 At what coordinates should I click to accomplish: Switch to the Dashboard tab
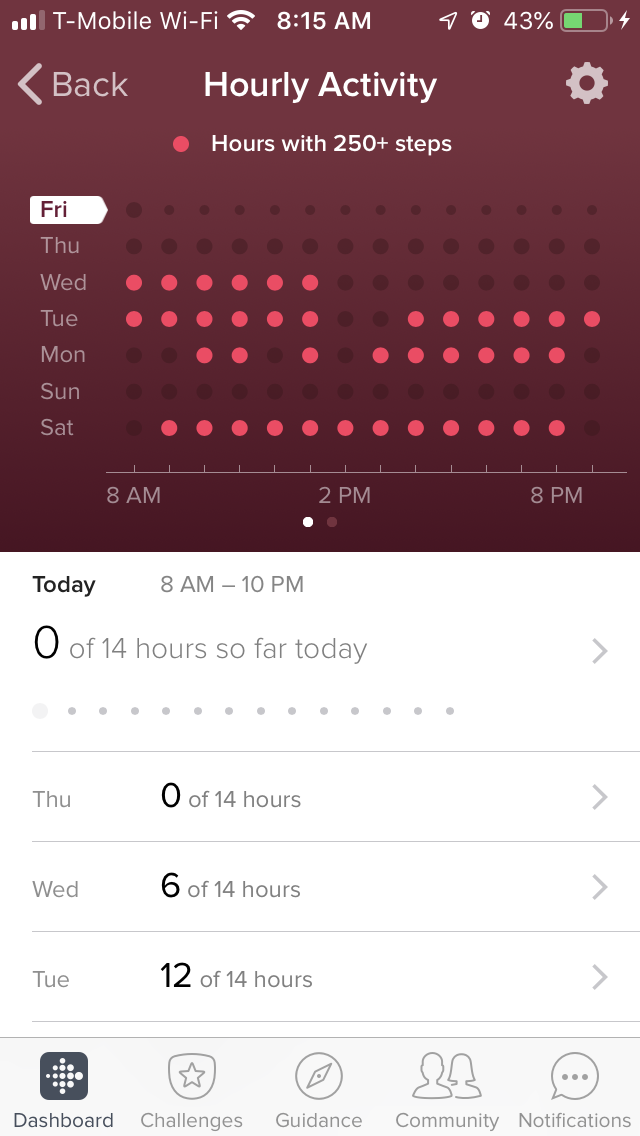pos(64,1089)
